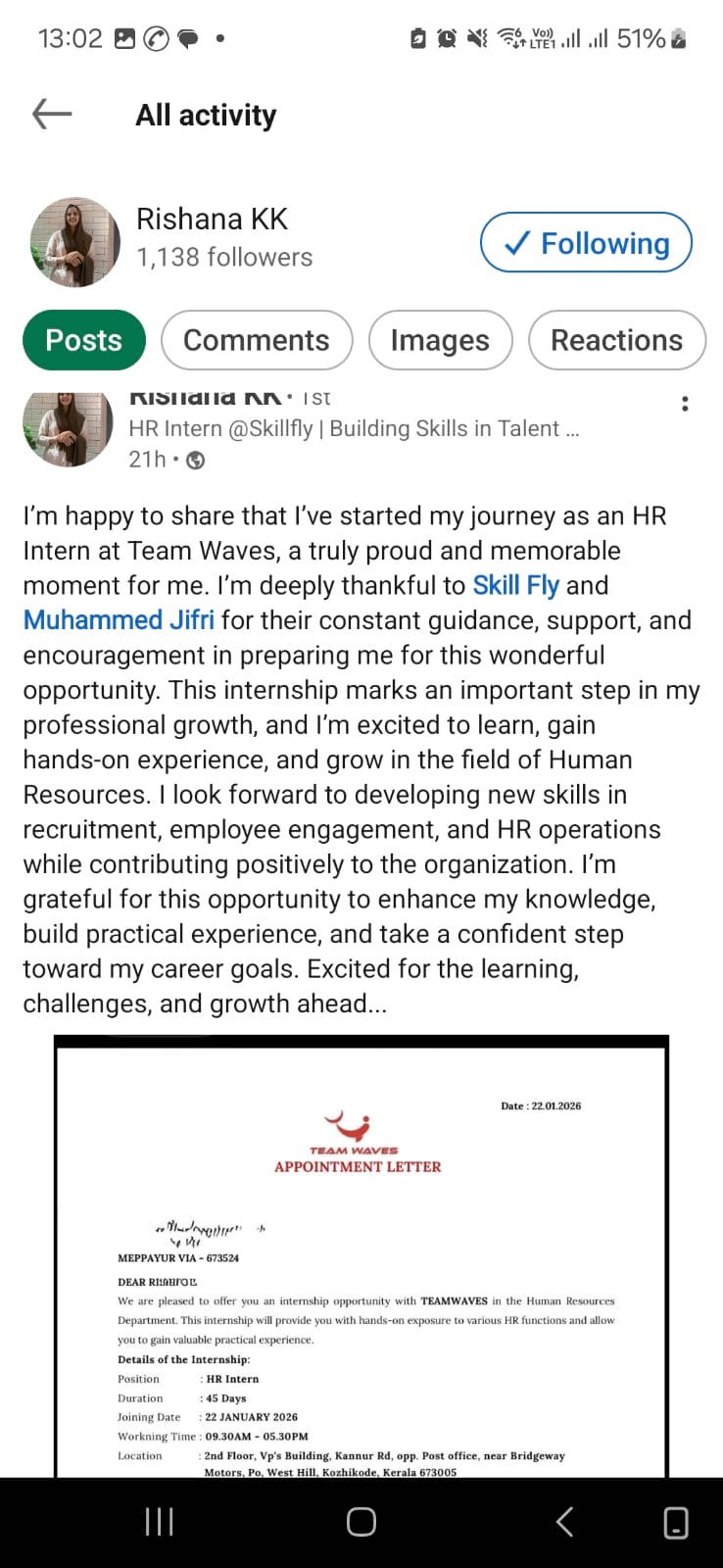Go back using the arrow icon
This screenshot has height=1568, width=723.
pyautogui.click(x=52, y=115)
